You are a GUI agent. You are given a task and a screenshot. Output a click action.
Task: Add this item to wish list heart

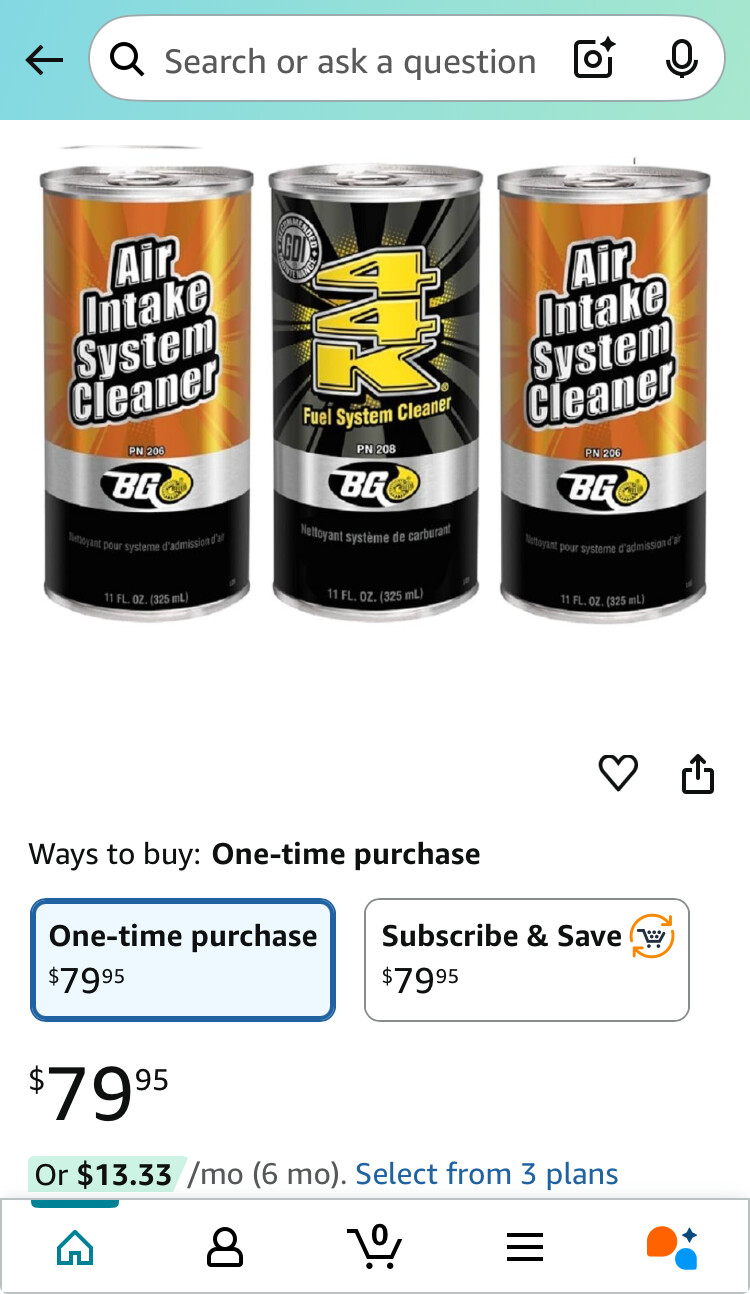(618, 773)
